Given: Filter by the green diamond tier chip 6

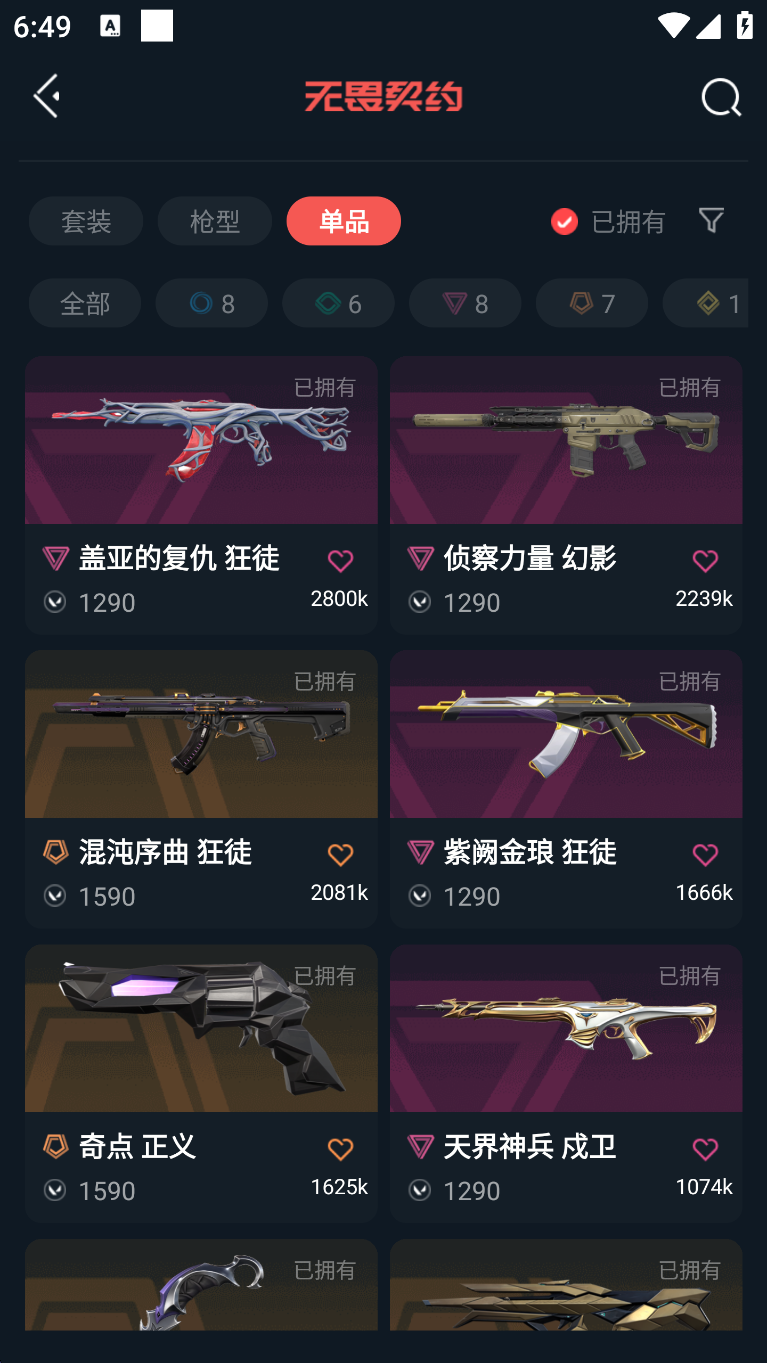Looking at the screenshot, I should click(338, 303).
